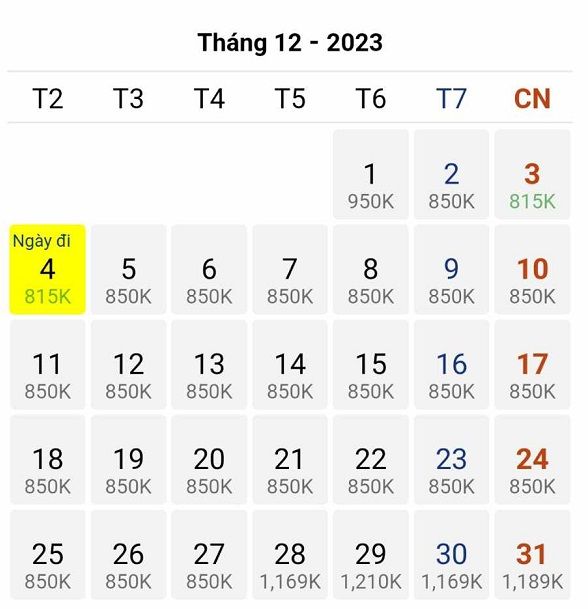Choose December 29 priced 1,210K
588x609 pixels.
click(371, 555)
